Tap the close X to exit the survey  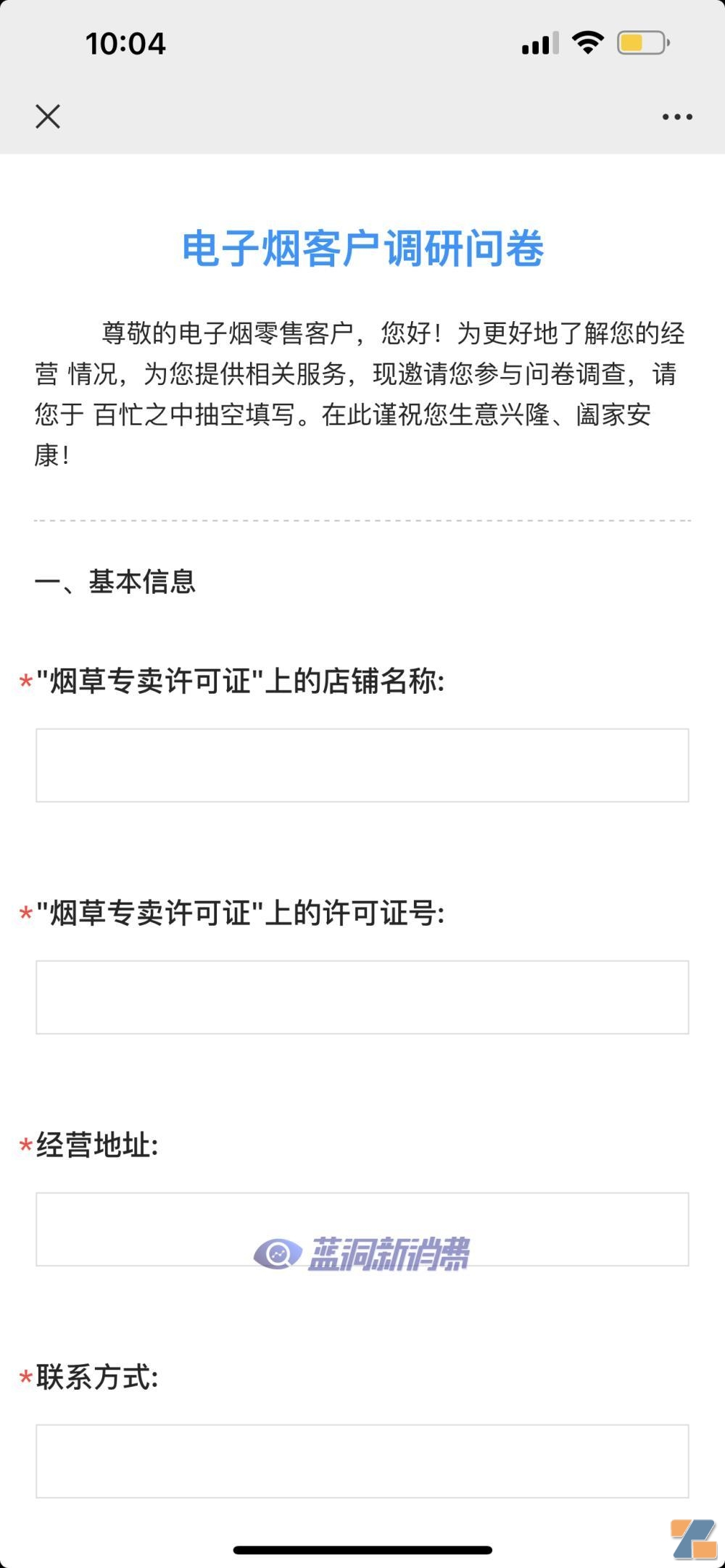tap(47, 116)
